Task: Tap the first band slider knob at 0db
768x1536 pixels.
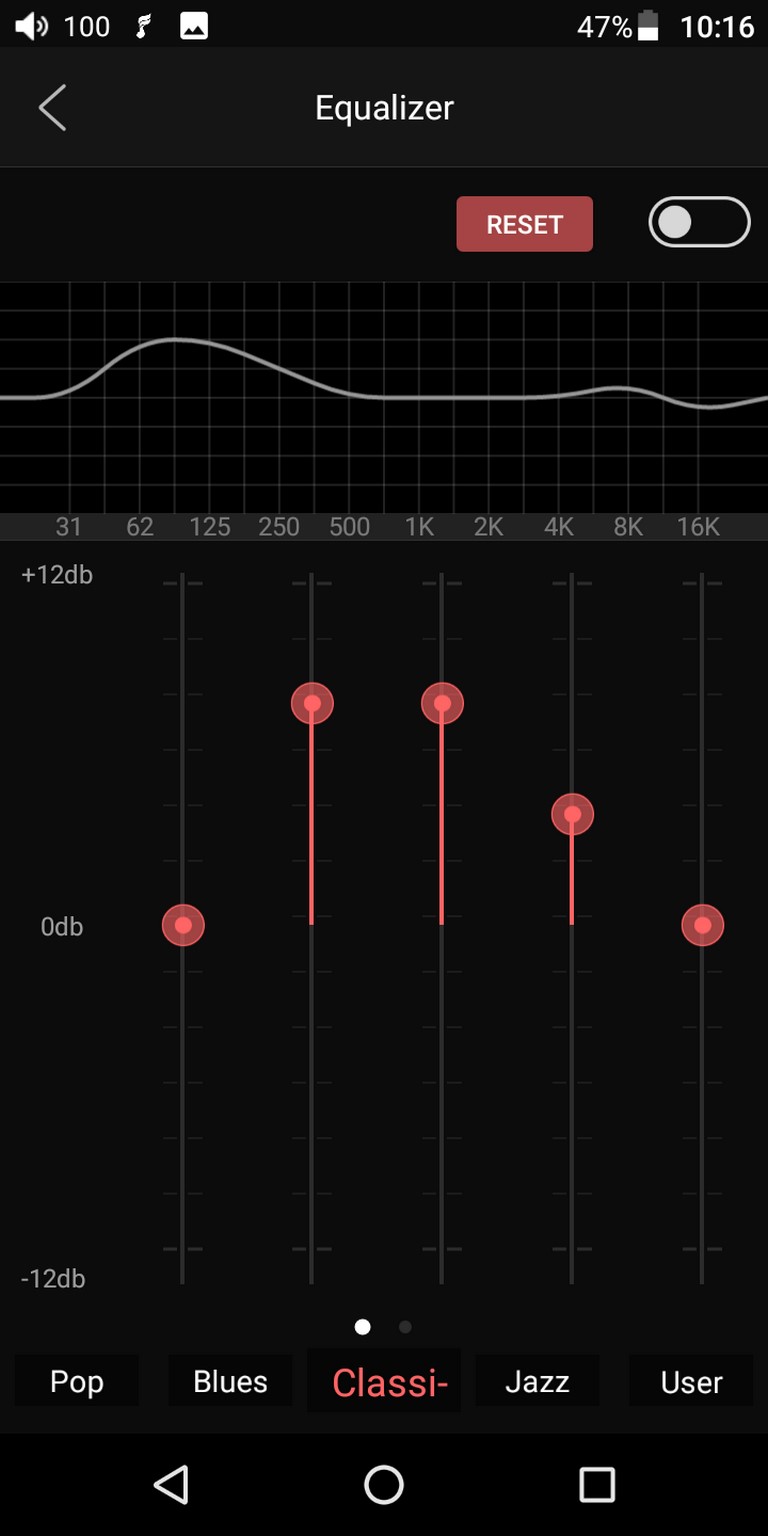Action: (x=183, y=925)
